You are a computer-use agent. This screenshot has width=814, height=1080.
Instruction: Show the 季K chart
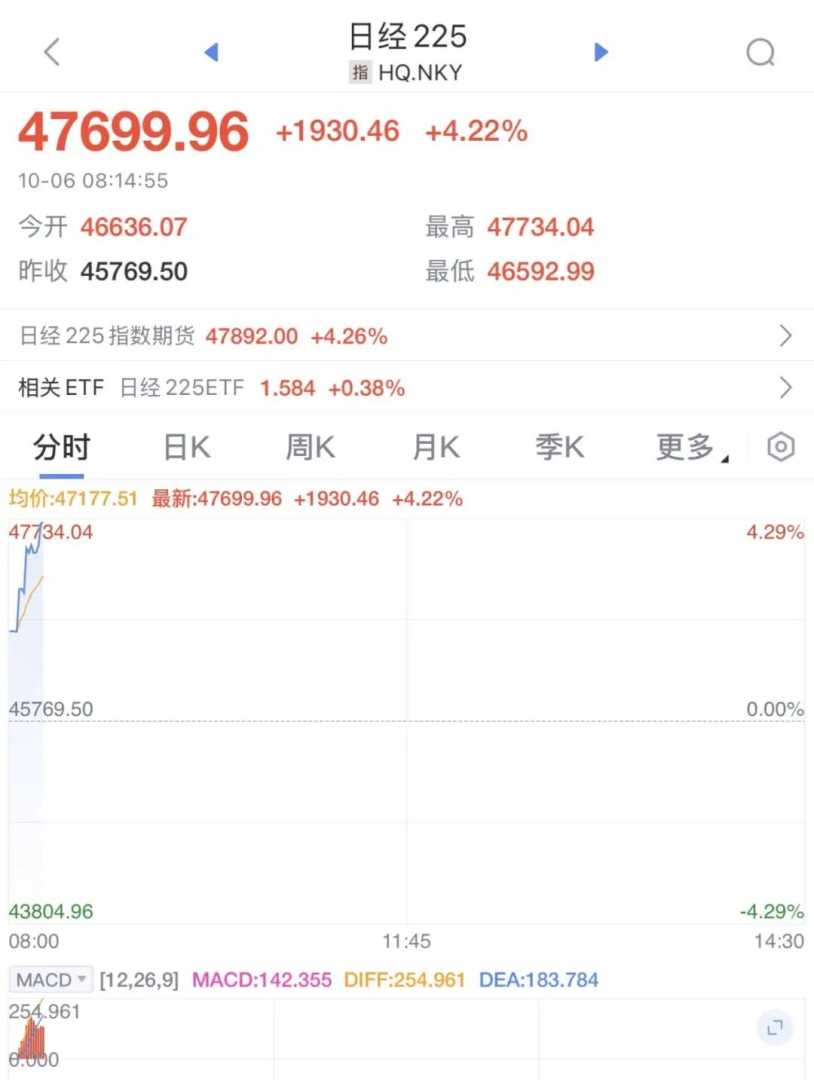coord(559,447)
